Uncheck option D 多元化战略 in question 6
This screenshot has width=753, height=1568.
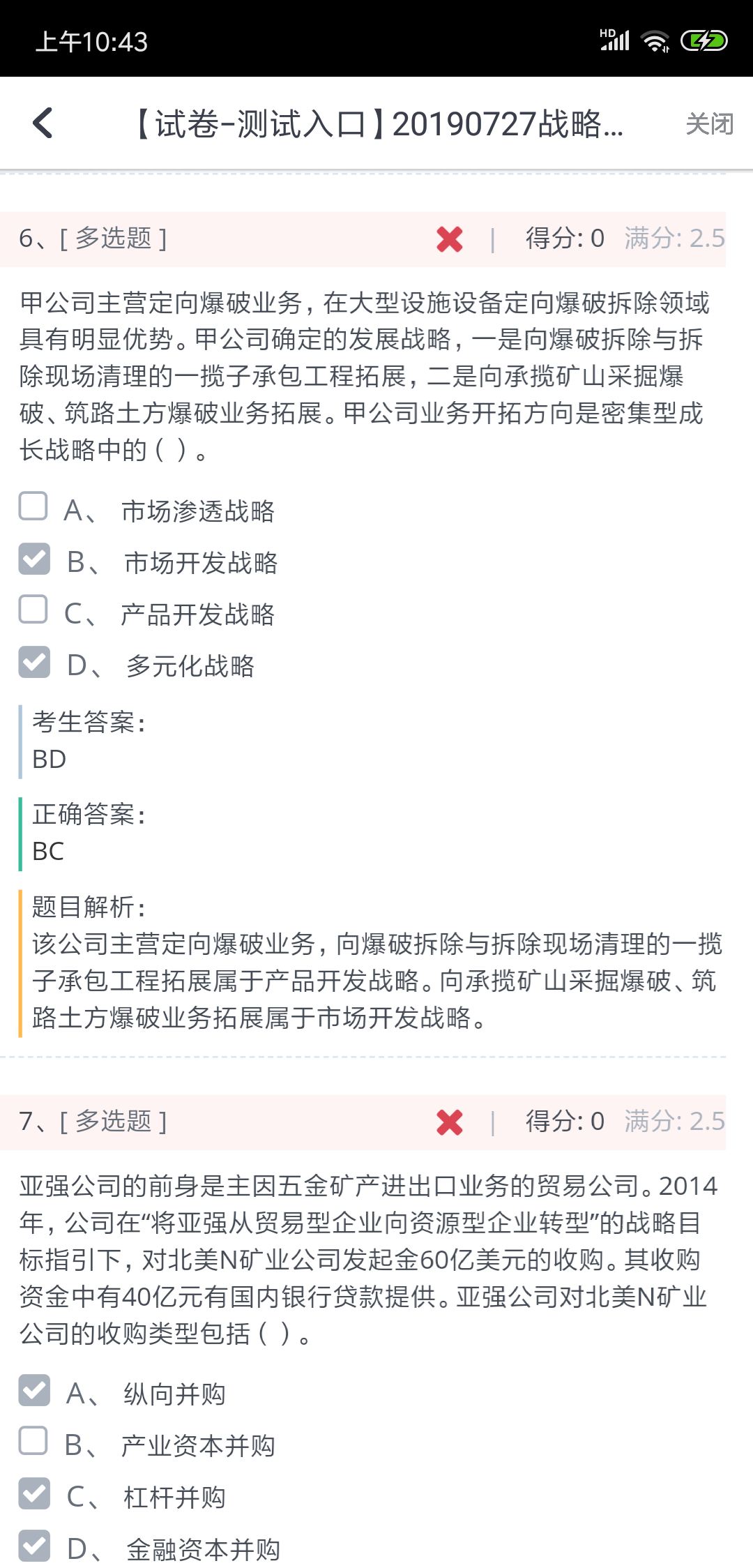pyautogui.click(x=34, y=663)
